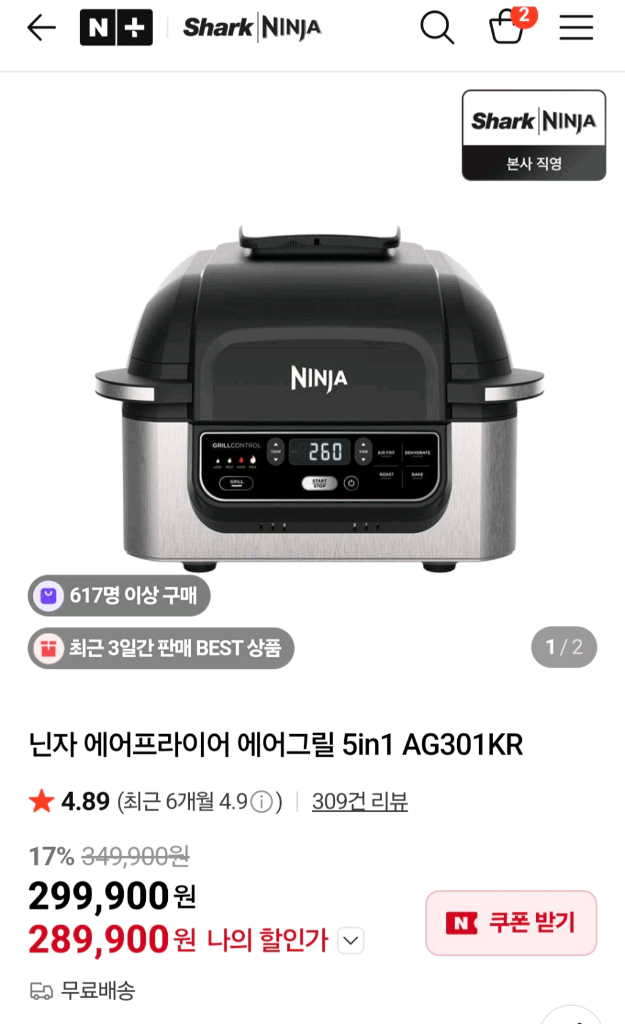The image size is (625, 1024).
Task: Open the N+ store home
Action: 116,28
